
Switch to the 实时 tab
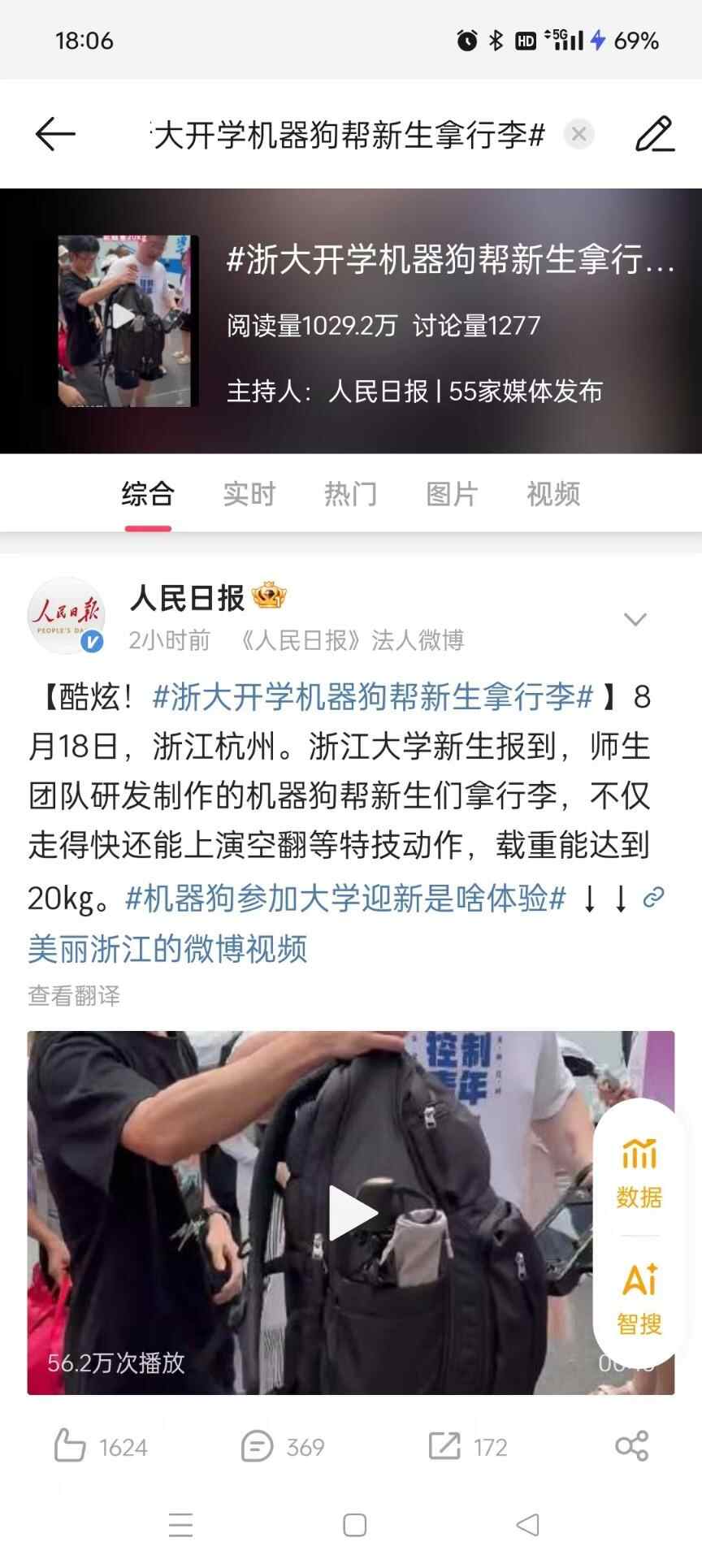click(249, 493)
